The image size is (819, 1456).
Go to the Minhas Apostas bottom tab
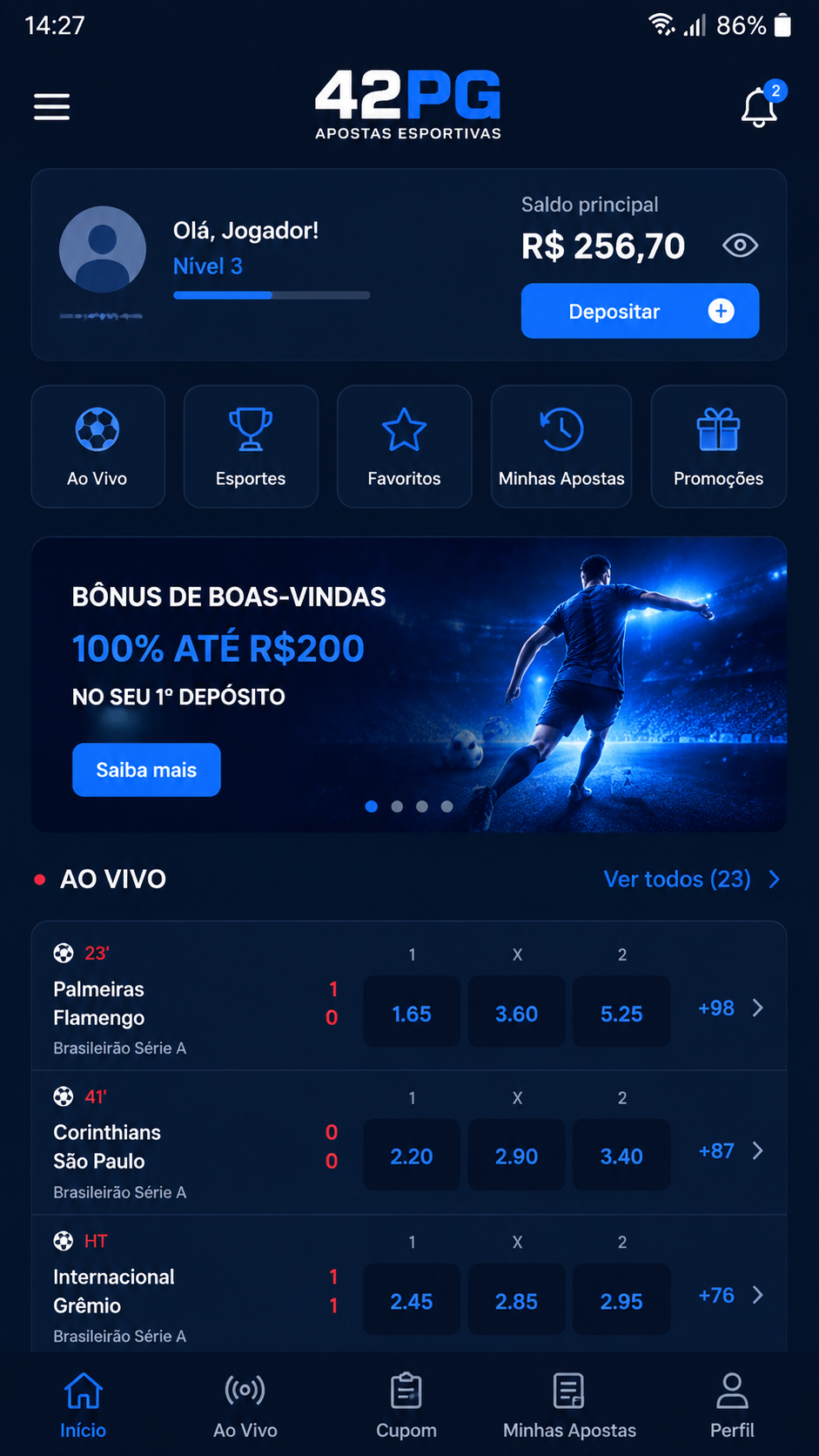(x=569, y=1405)
